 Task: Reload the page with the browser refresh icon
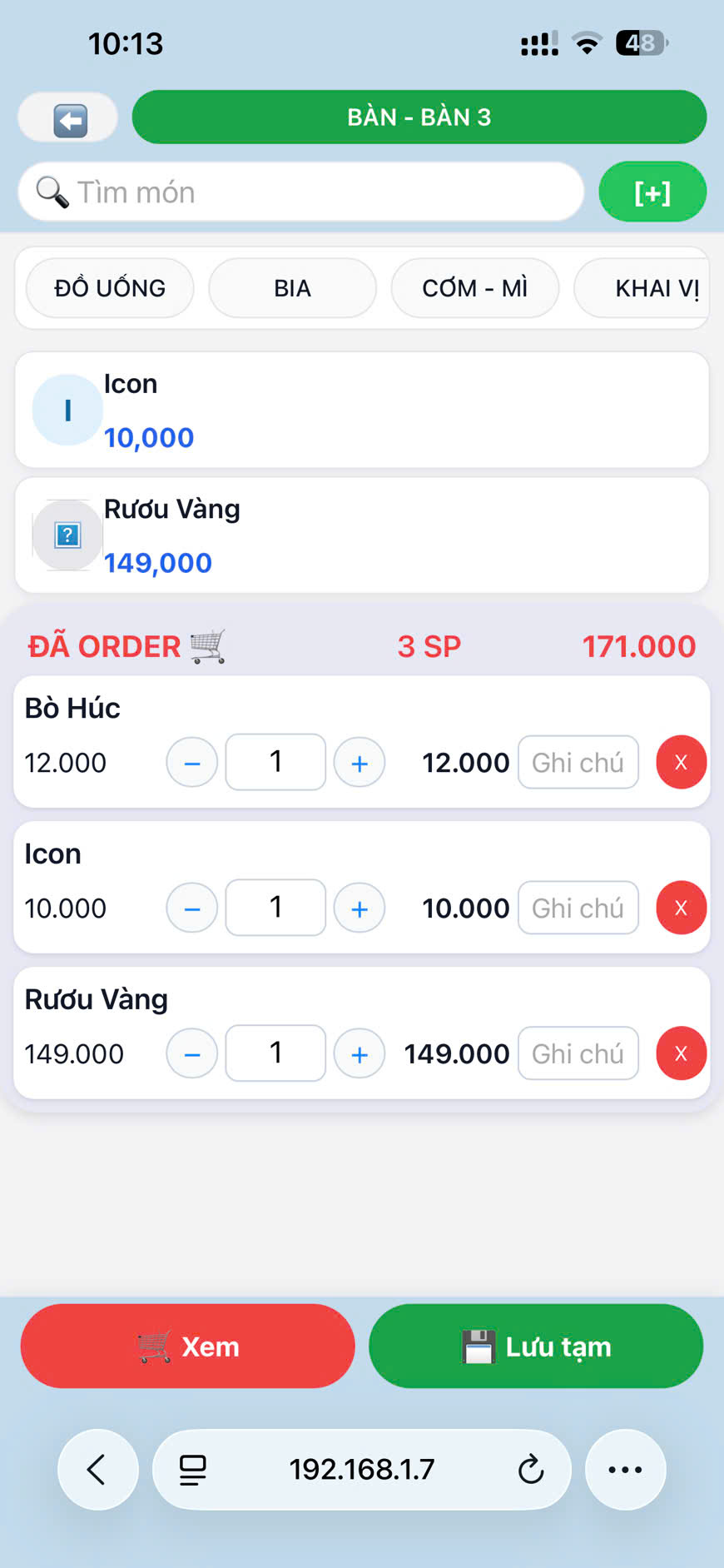[x=532, y=1470]
